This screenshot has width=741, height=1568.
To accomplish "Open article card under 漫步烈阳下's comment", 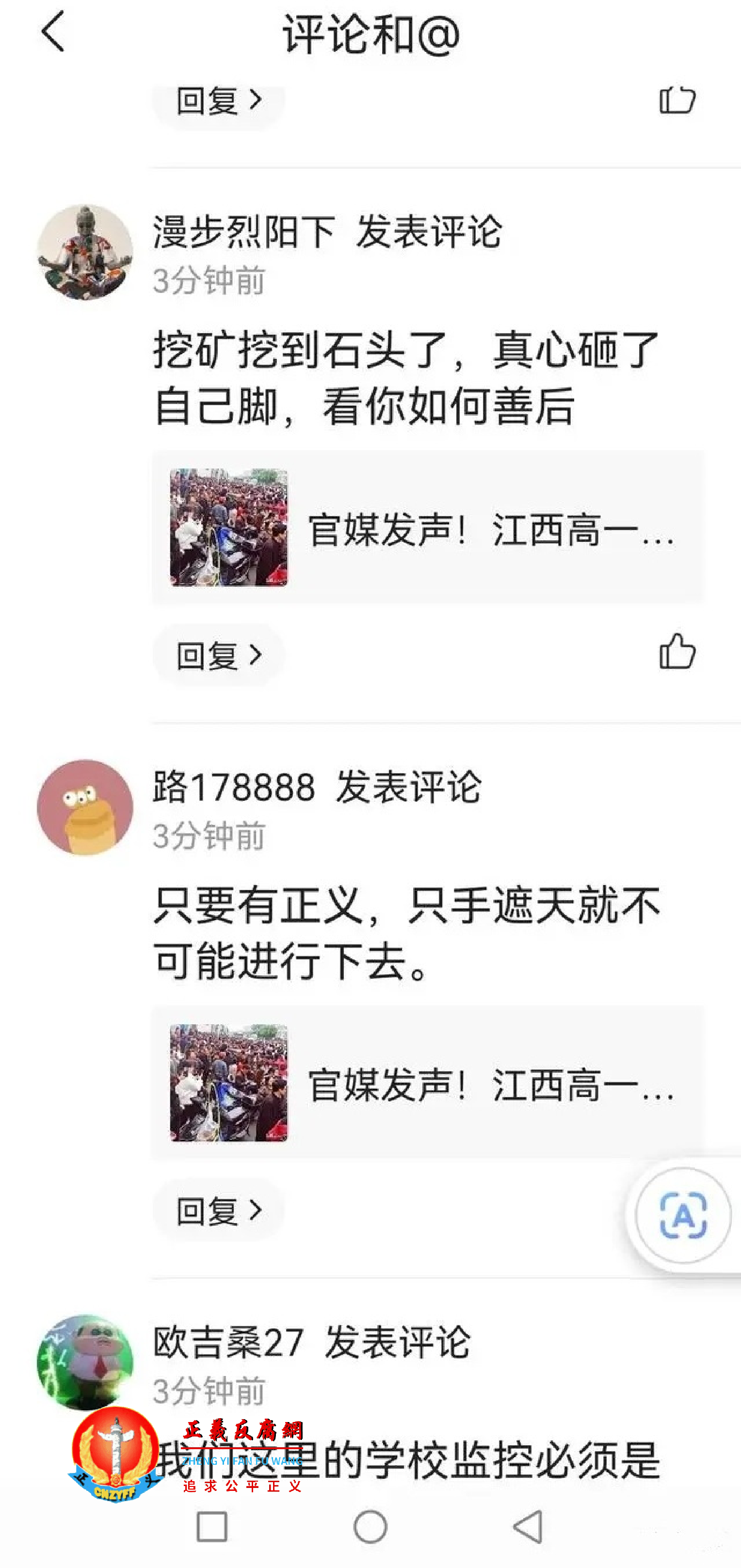I will point(427,527).
